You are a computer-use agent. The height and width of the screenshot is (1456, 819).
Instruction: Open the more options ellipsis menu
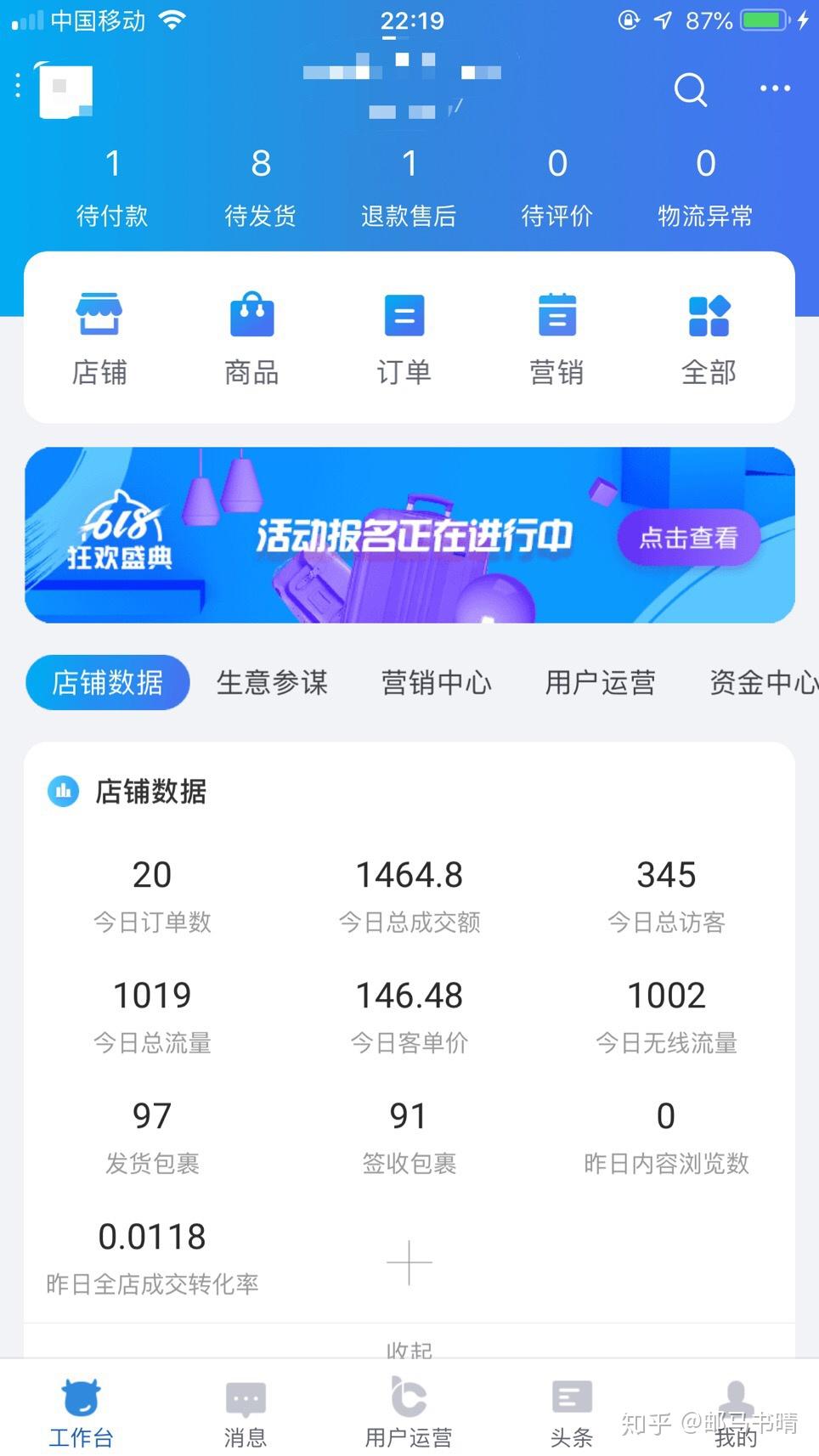point(774,89)
